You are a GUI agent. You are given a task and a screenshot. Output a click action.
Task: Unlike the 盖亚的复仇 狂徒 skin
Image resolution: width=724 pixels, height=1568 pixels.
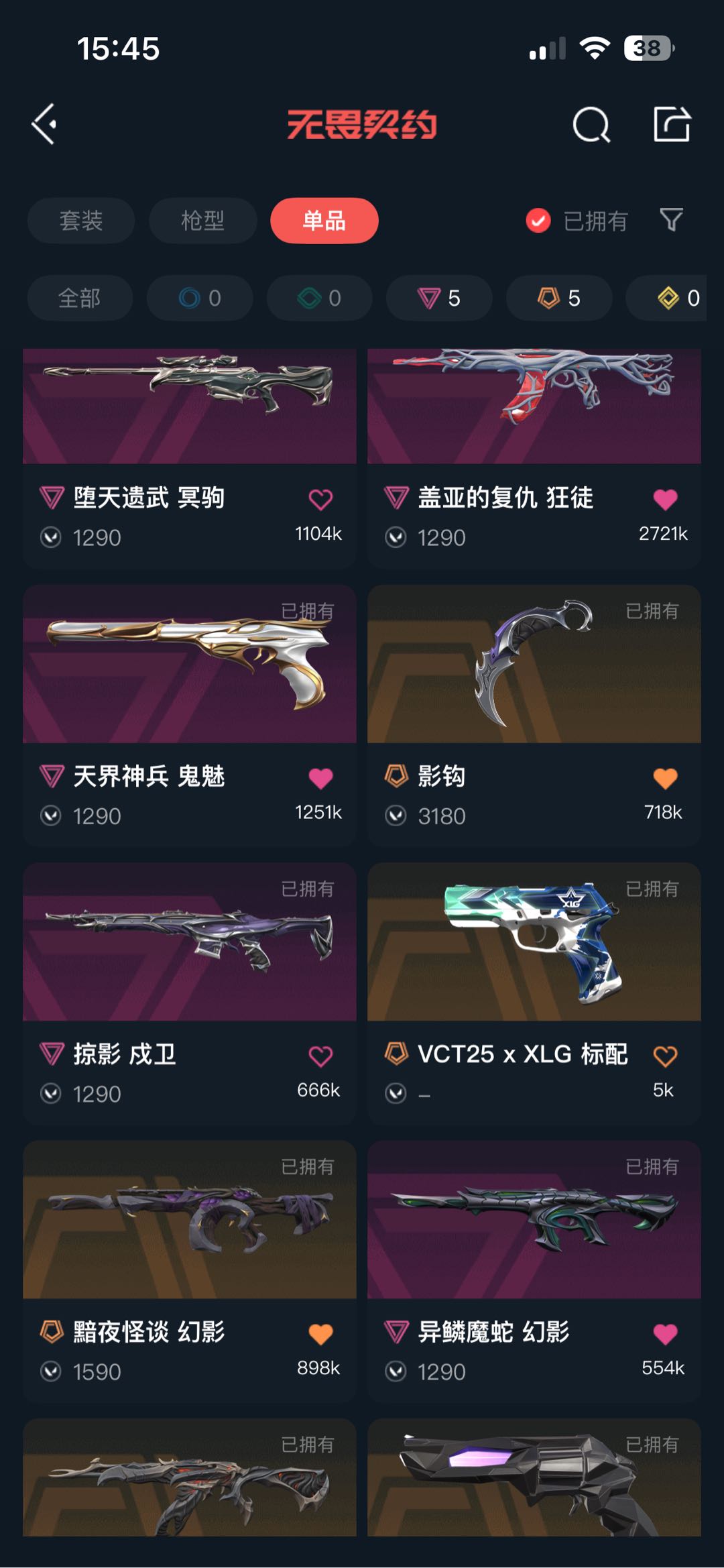tap(665, 499)
